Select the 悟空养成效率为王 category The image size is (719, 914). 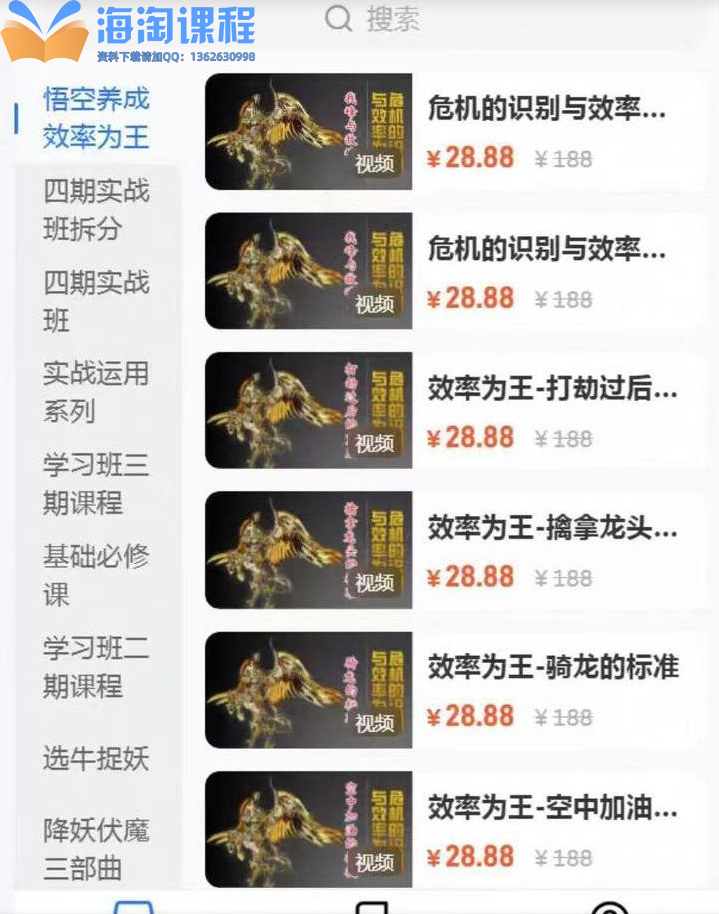point(96,118)
